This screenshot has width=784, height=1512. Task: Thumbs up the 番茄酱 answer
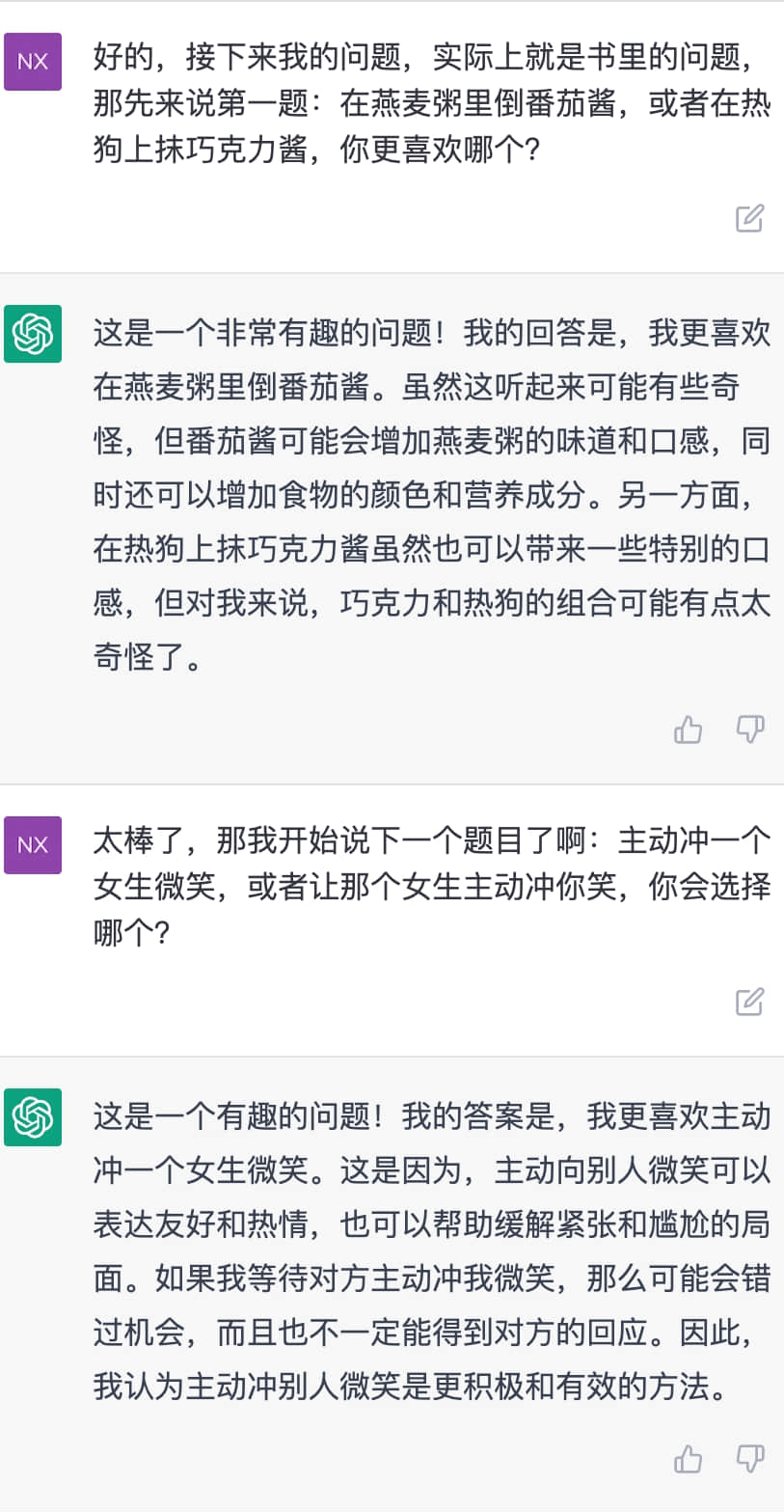(x=688, y=729)
